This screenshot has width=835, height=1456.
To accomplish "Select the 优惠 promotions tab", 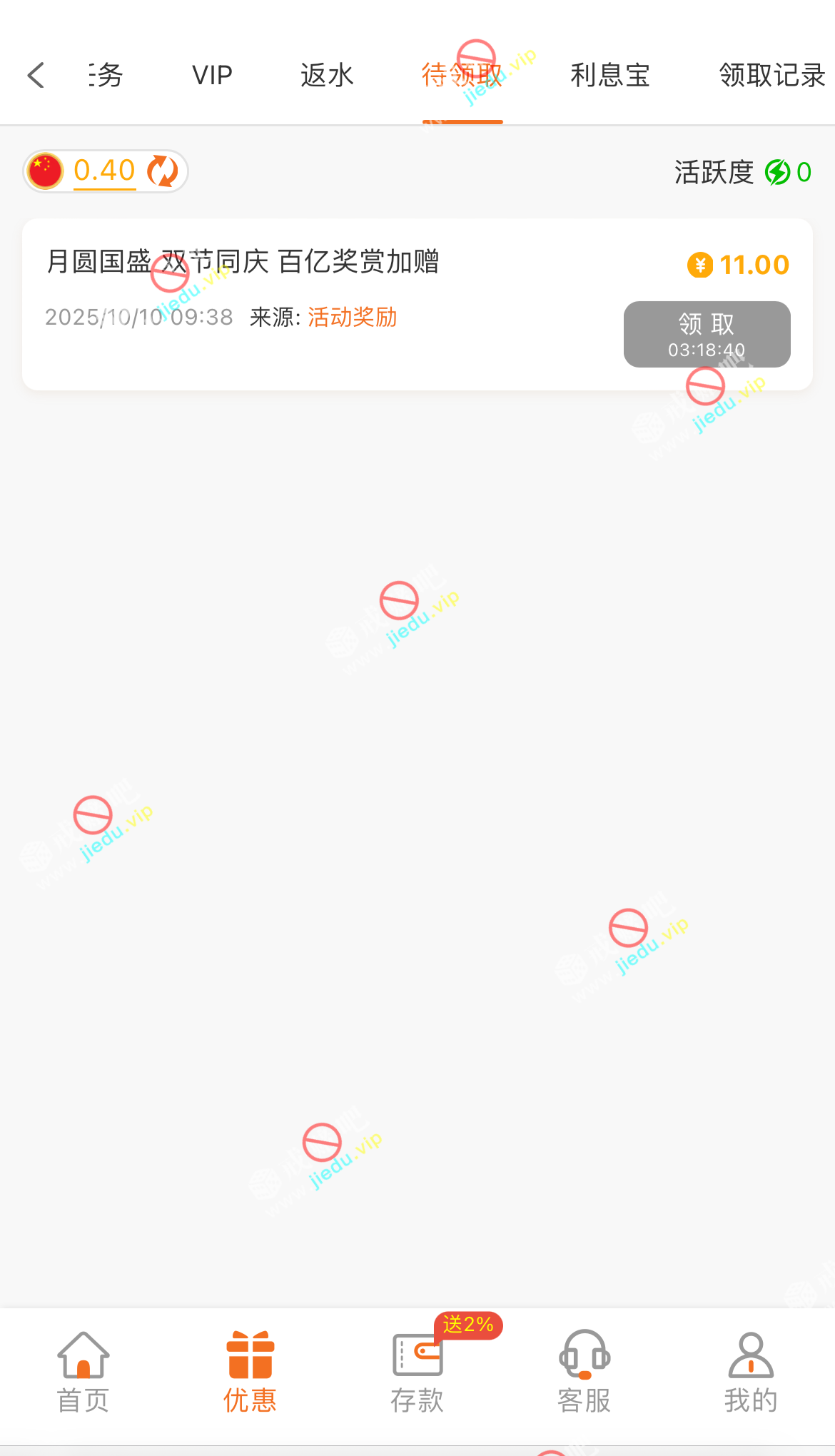I will (x=250, y=1372).
